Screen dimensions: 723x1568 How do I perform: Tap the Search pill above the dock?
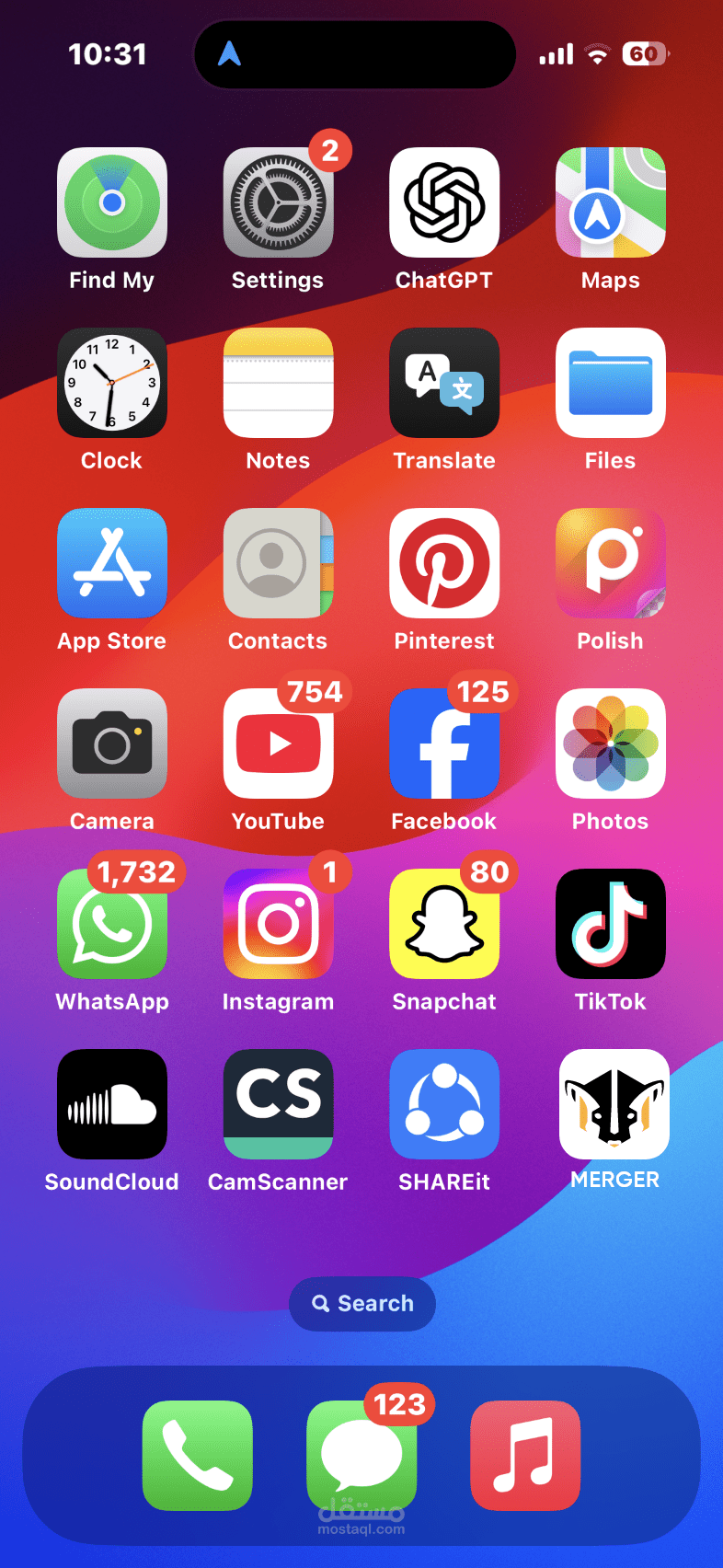[x=361, y=1304]
